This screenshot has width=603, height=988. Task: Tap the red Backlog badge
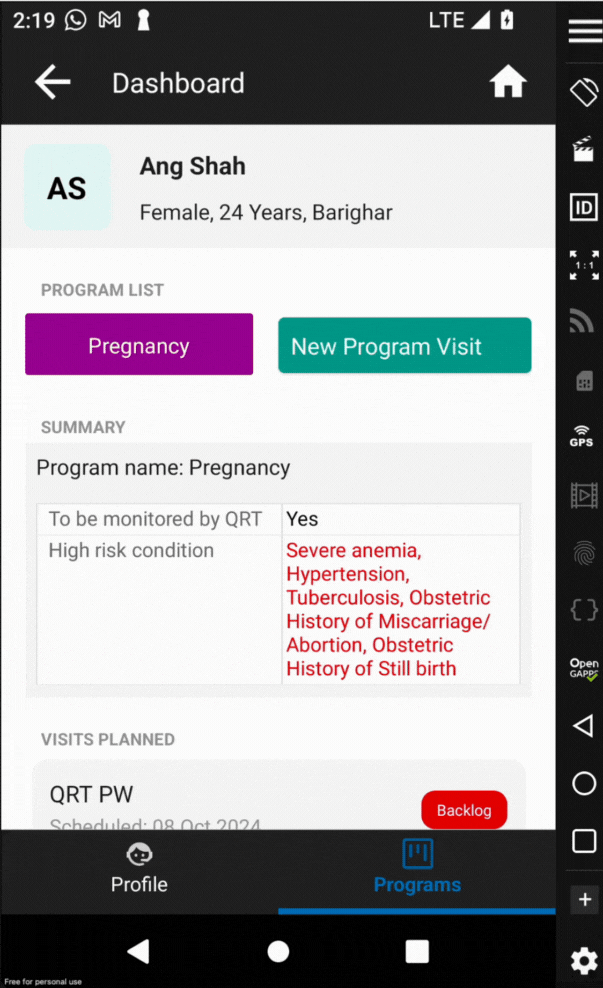point(464,810)
